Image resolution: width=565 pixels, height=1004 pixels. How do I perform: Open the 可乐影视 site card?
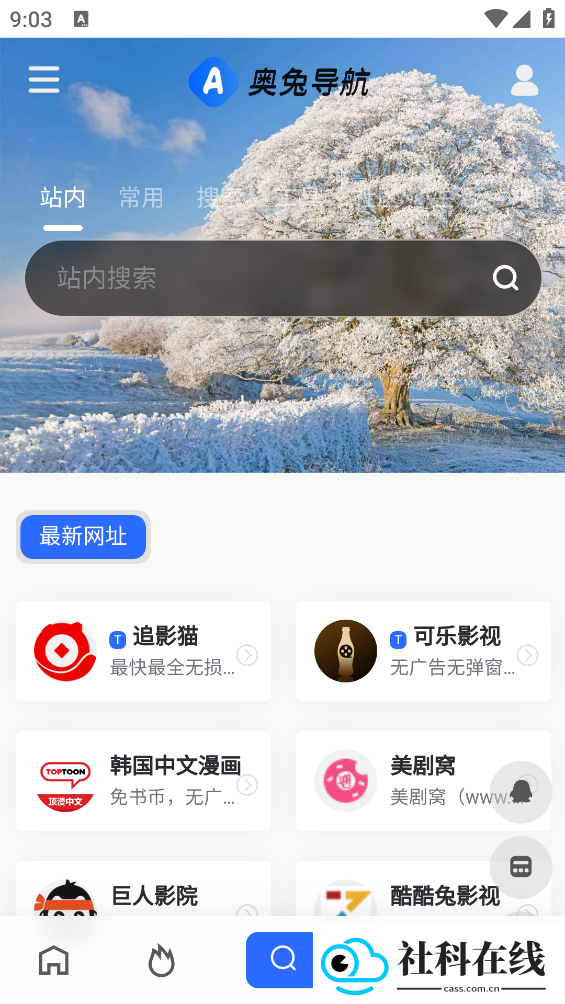[x=423, y=651]
